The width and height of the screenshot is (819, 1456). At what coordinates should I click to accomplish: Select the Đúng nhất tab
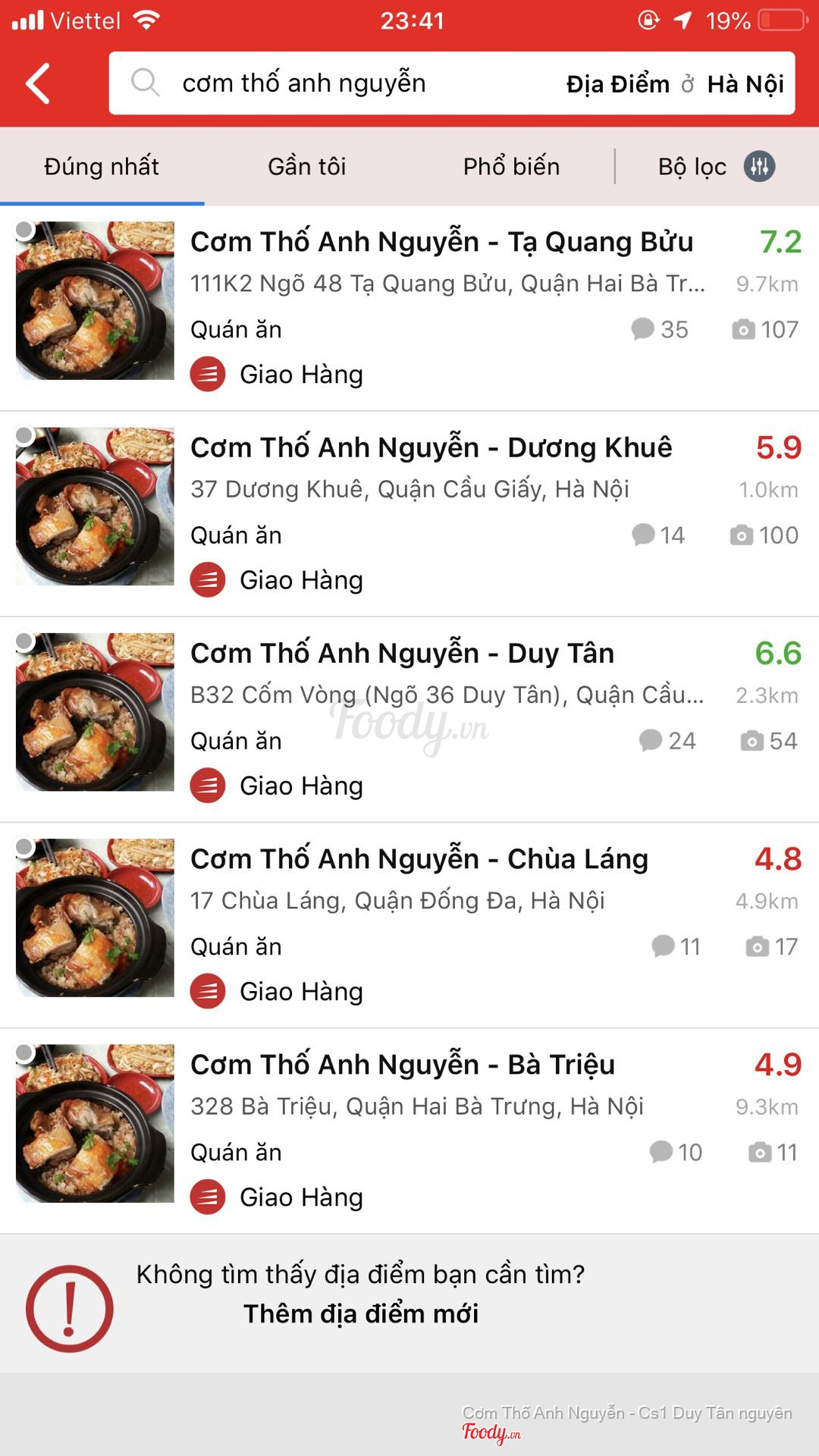tap(102, 167)
